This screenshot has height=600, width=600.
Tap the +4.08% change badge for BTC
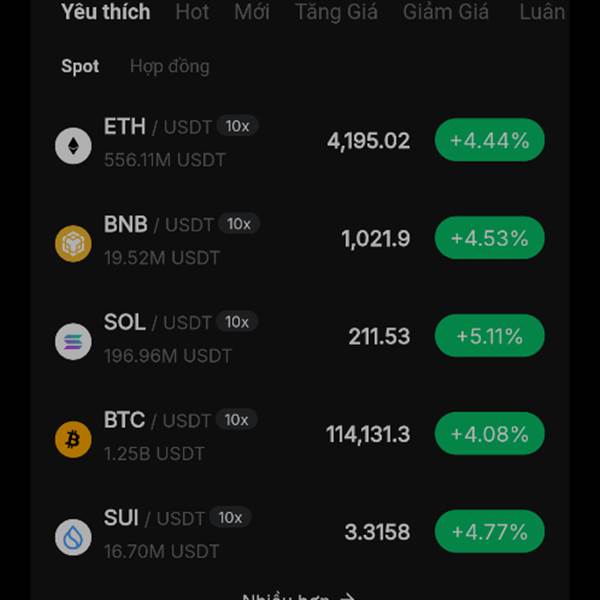point(489,434)
